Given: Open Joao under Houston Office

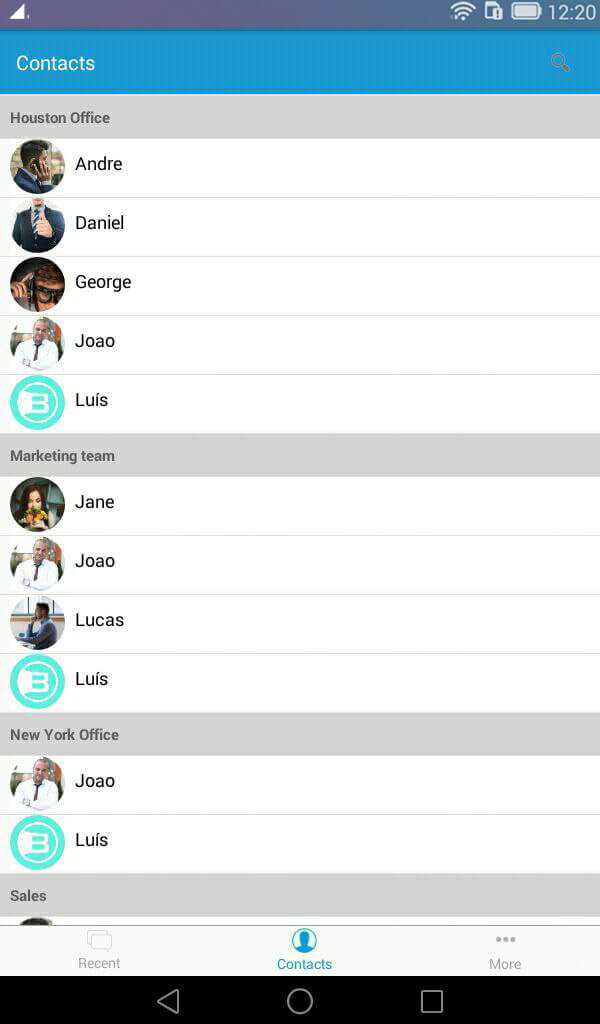Looking at the screenshot, I should coord(300,345).
